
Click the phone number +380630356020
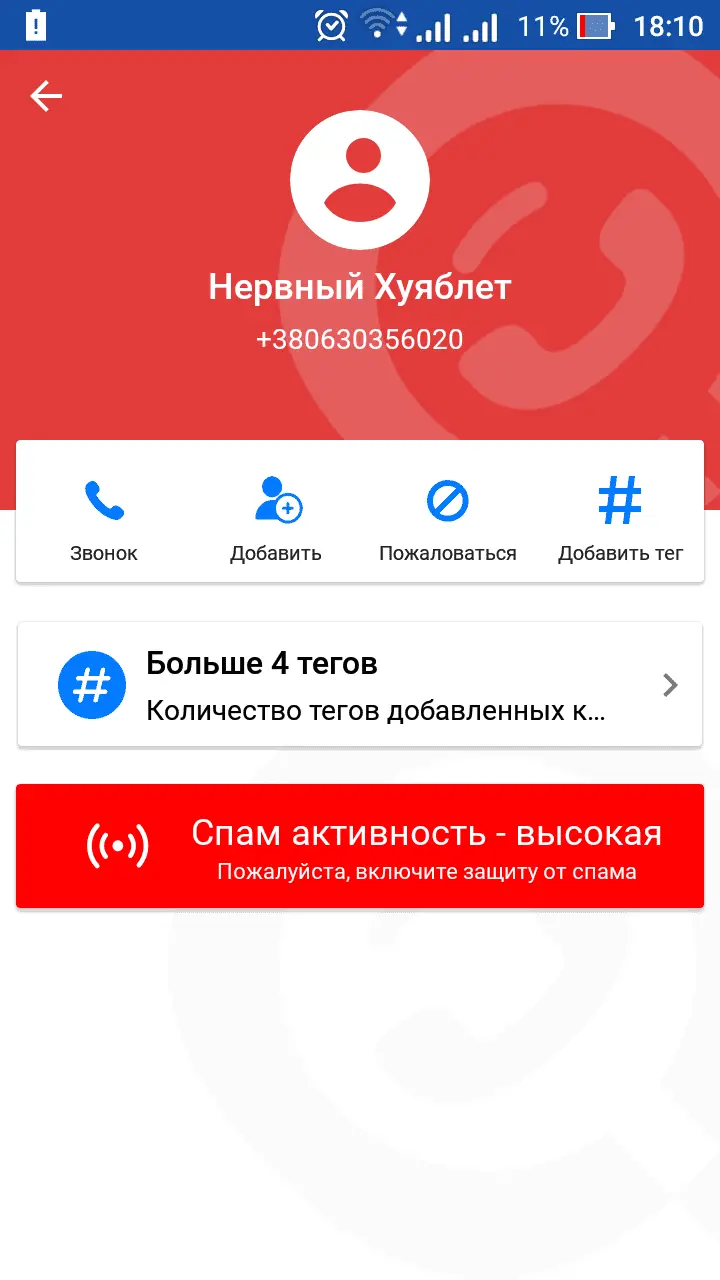click(x=360, y=339)
